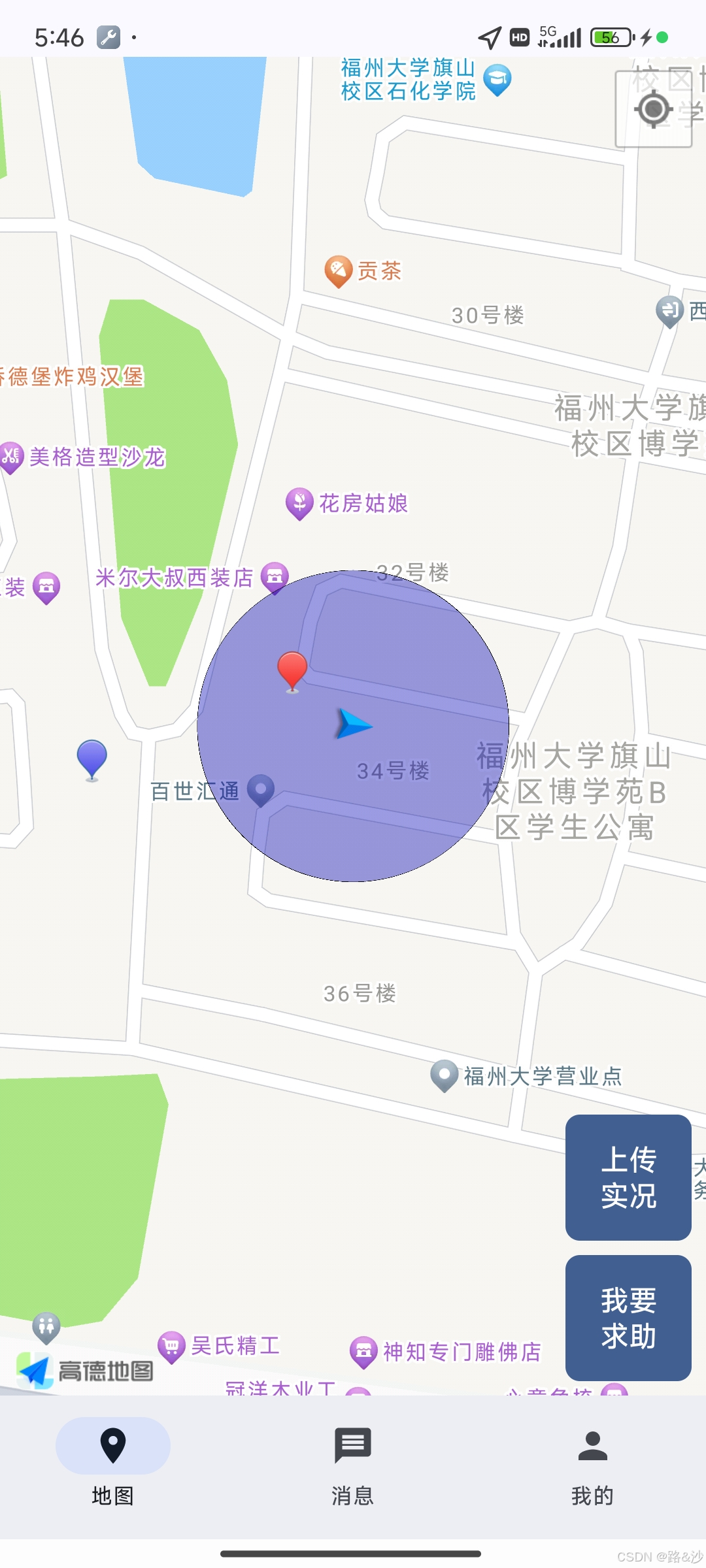Tap the 福州大学营业点 POI marker

pos(445,1076)
